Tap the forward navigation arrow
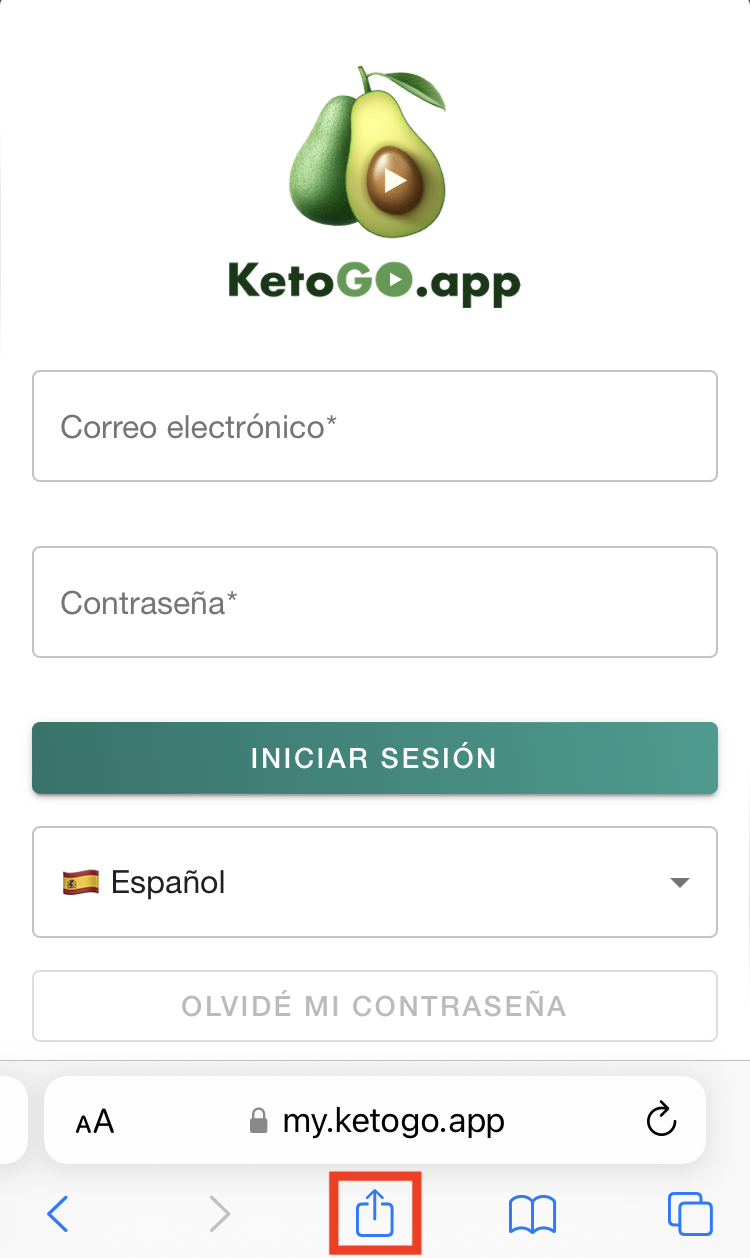Viewport: 750px width, 1258px height. click(x=219, y=1213)
